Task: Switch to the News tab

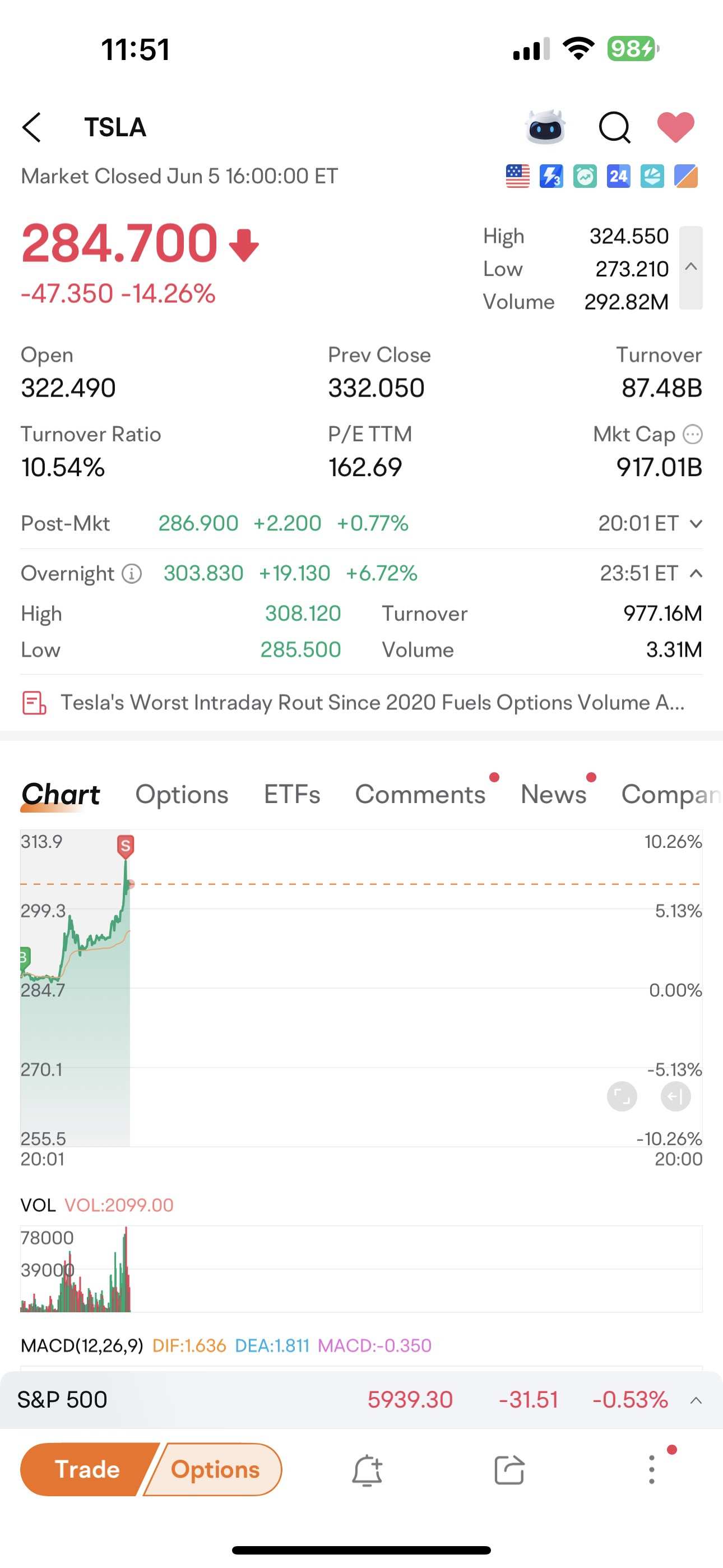Action: click(553, 794)
